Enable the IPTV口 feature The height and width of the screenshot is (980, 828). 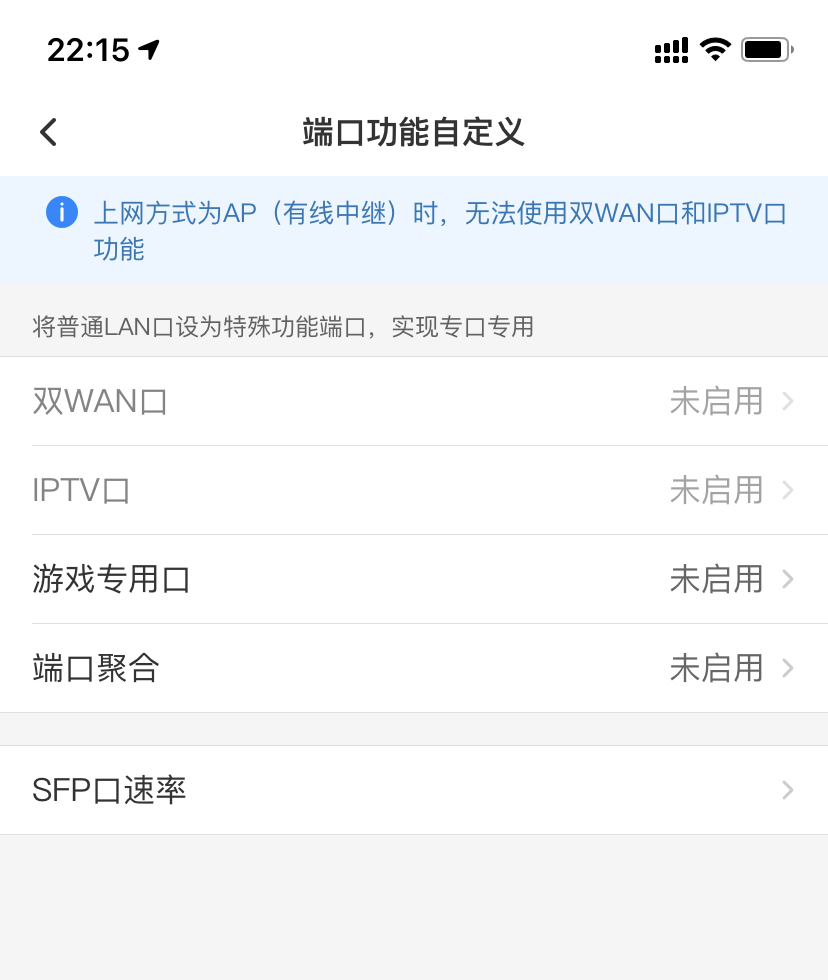click(414, 490)
